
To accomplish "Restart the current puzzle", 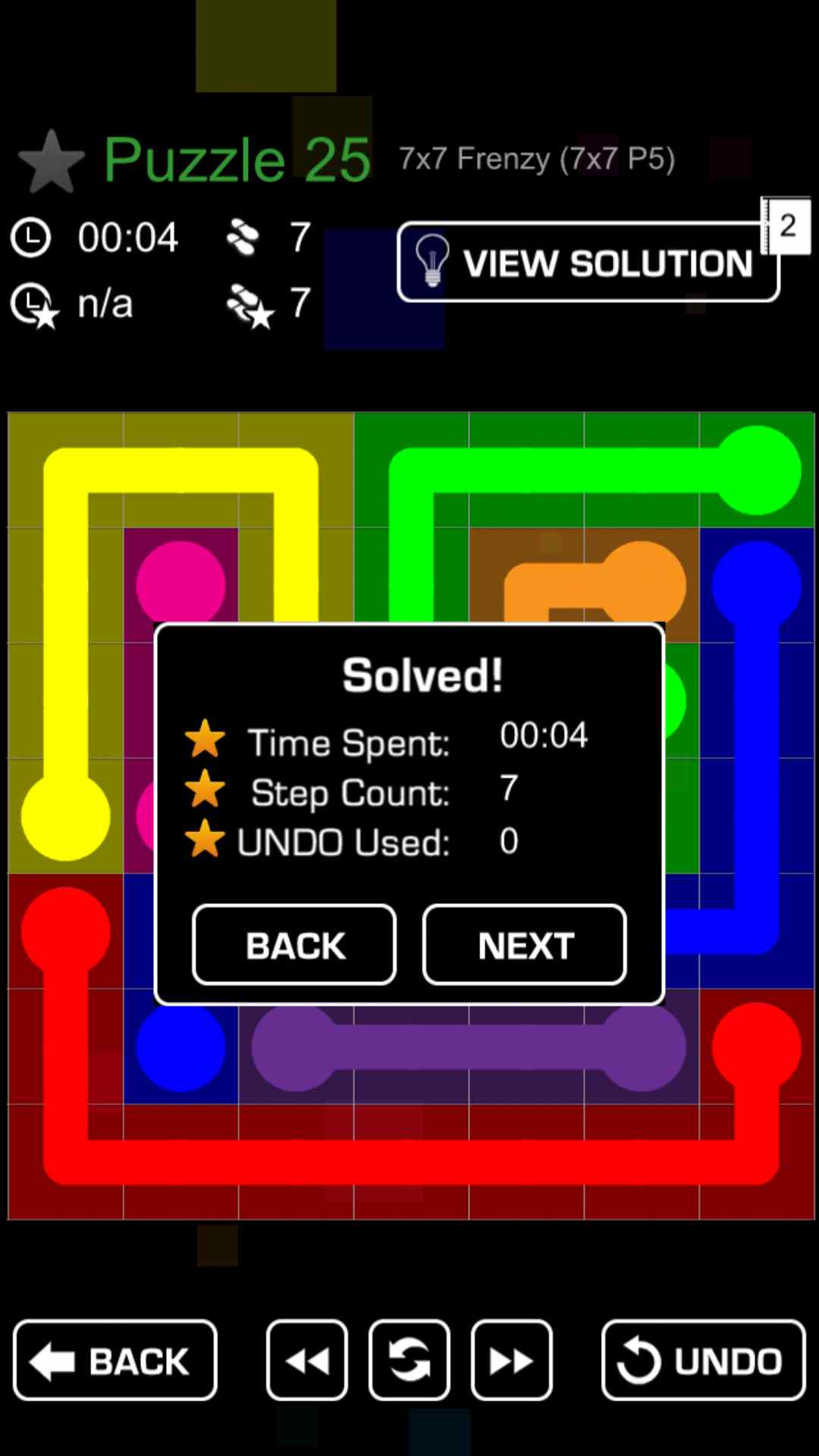I will (x=409, y=1360).
